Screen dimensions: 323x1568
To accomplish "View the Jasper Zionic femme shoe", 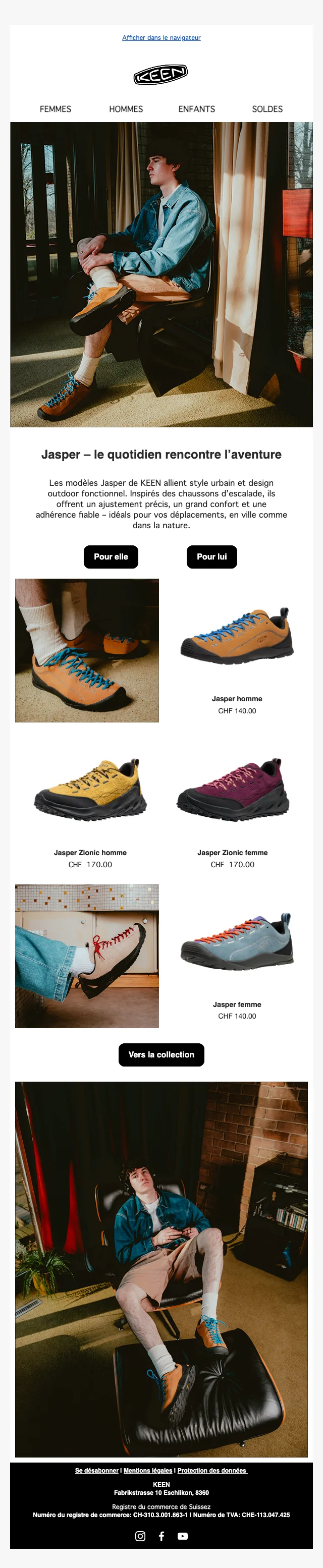I will click(232, 790).
